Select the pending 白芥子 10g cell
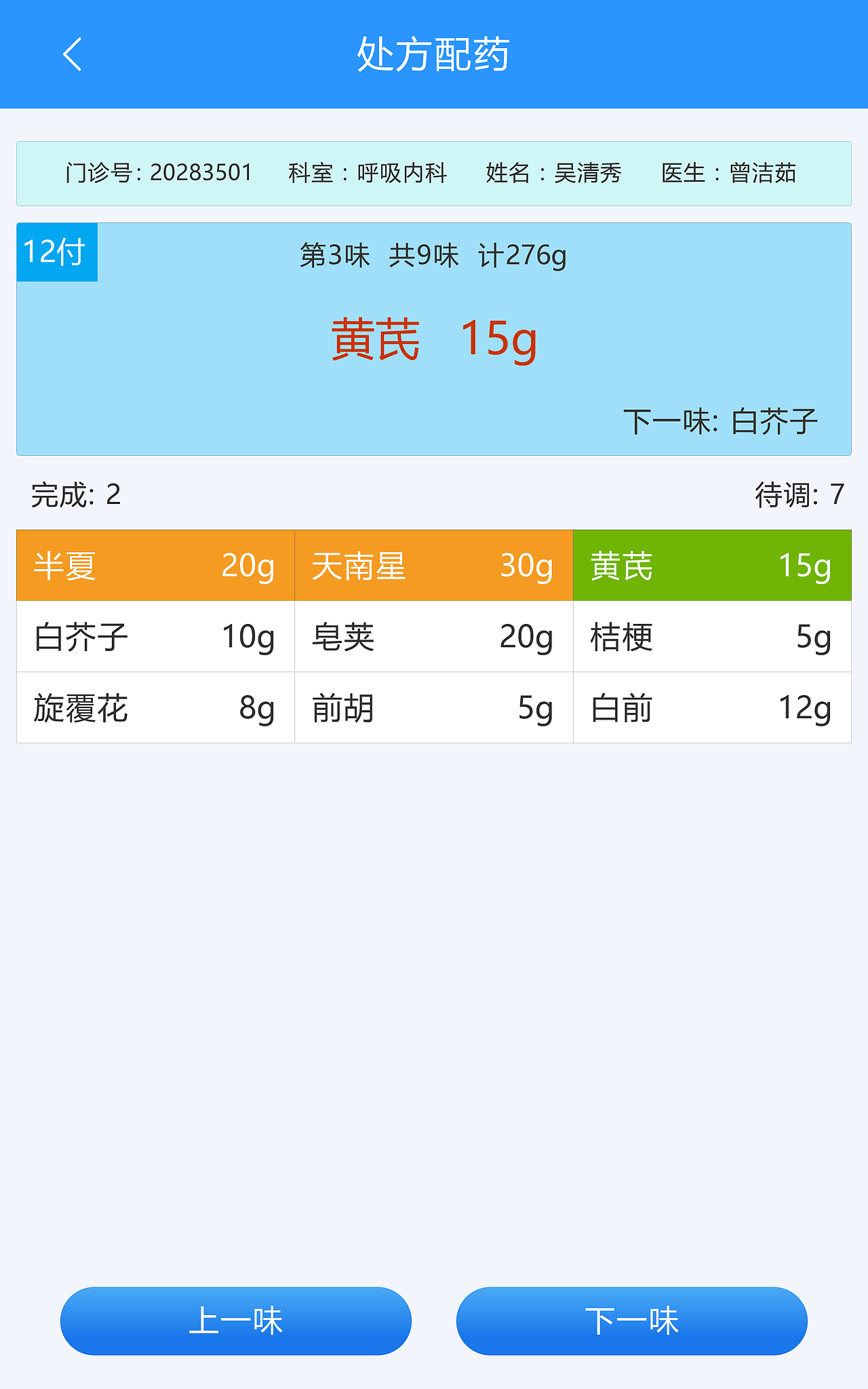 coord(155,638)
